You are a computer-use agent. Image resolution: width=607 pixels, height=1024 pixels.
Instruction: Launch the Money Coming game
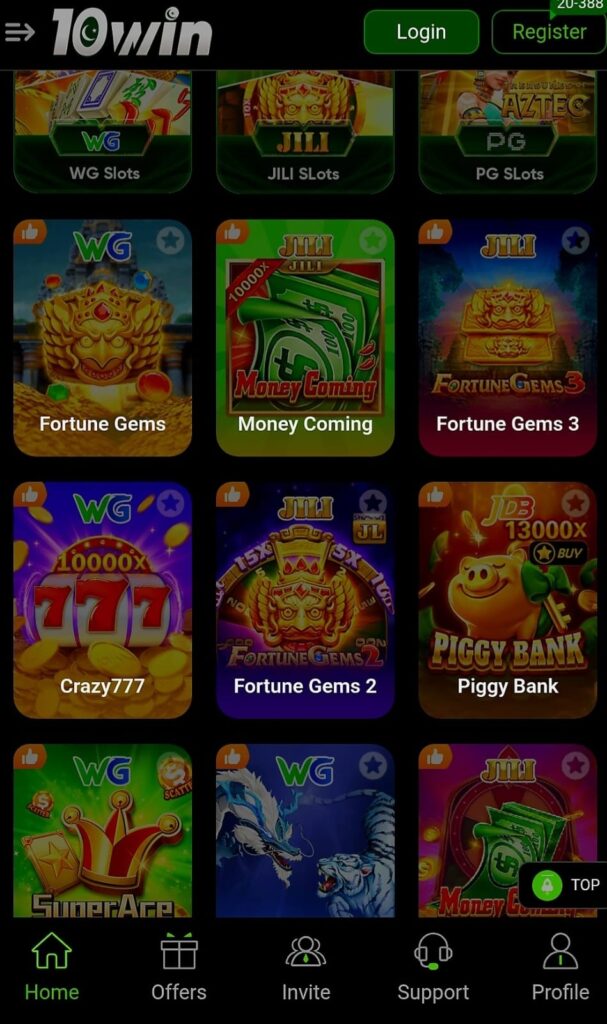pyautogui.click(x=305, y=340)
